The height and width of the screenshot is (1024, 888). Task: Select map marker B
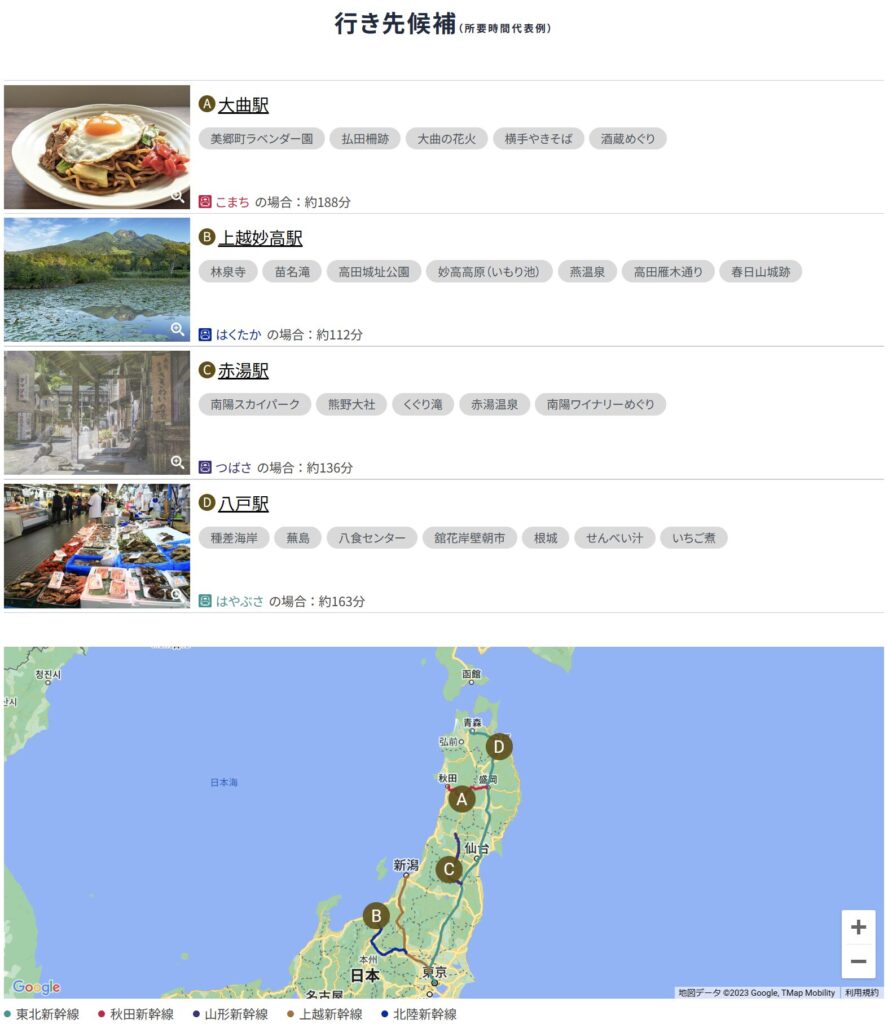tap(376, 916)
